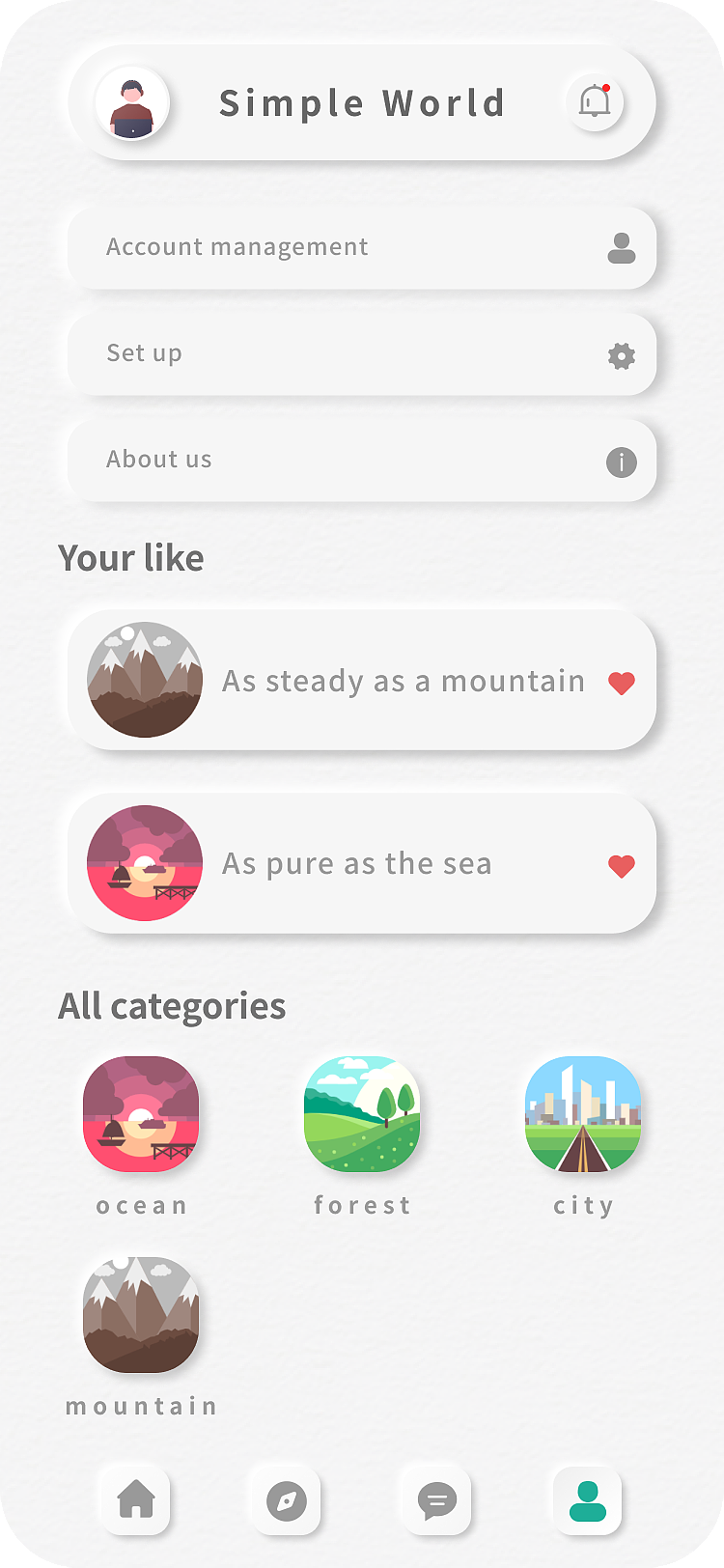Switch to the messages tab
The width and height of the screenshot is (724, 1568).
click(436, 1501)
